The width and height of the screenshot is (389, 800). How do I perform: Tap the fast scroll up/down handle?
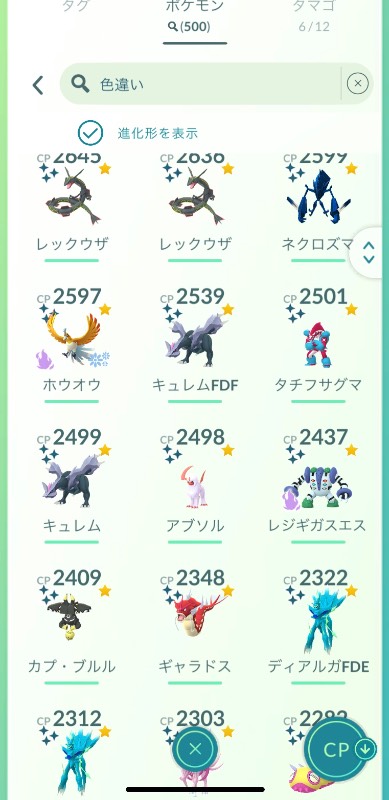click(x=369, y=252)
